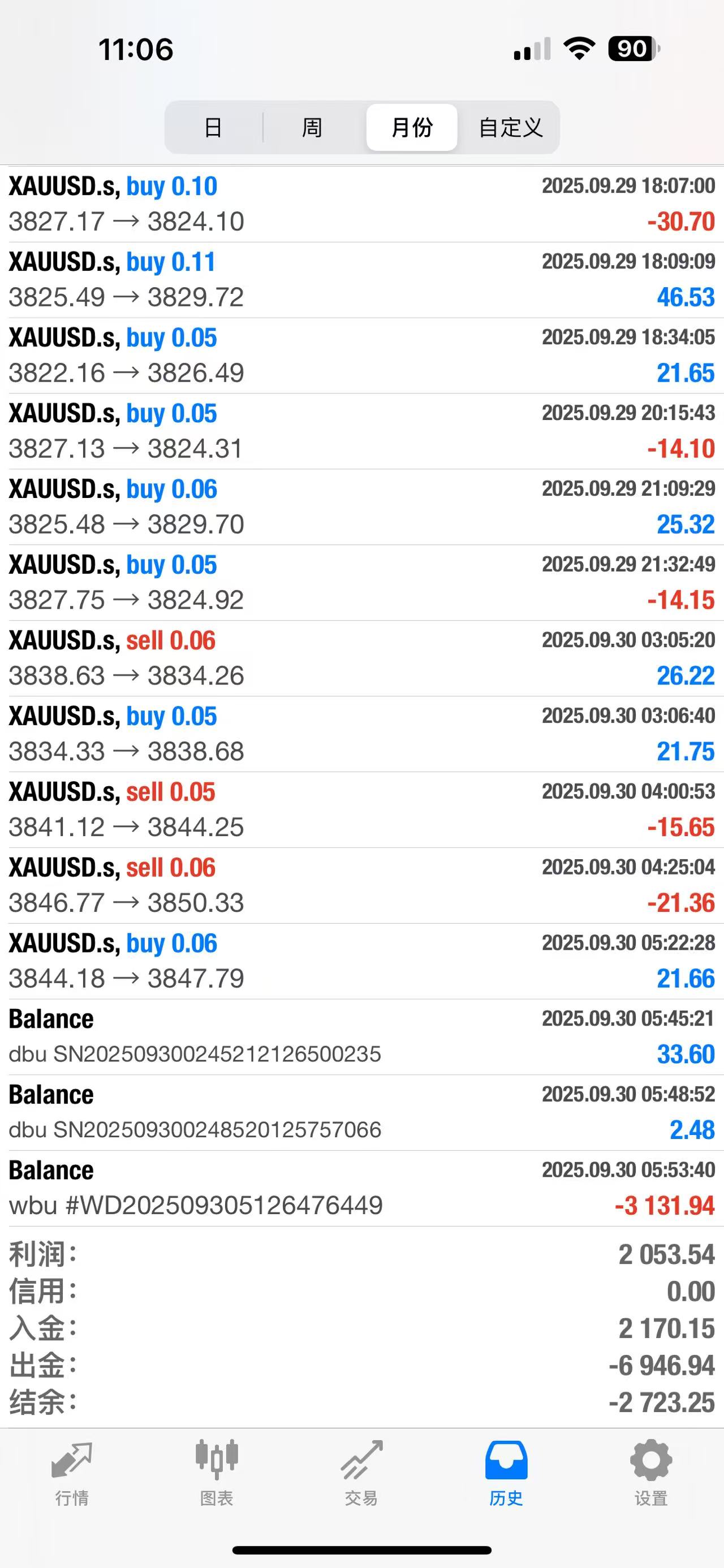Go to the 行情 quotes tab
724x1568 pixels.
[x=72, y=1471]
